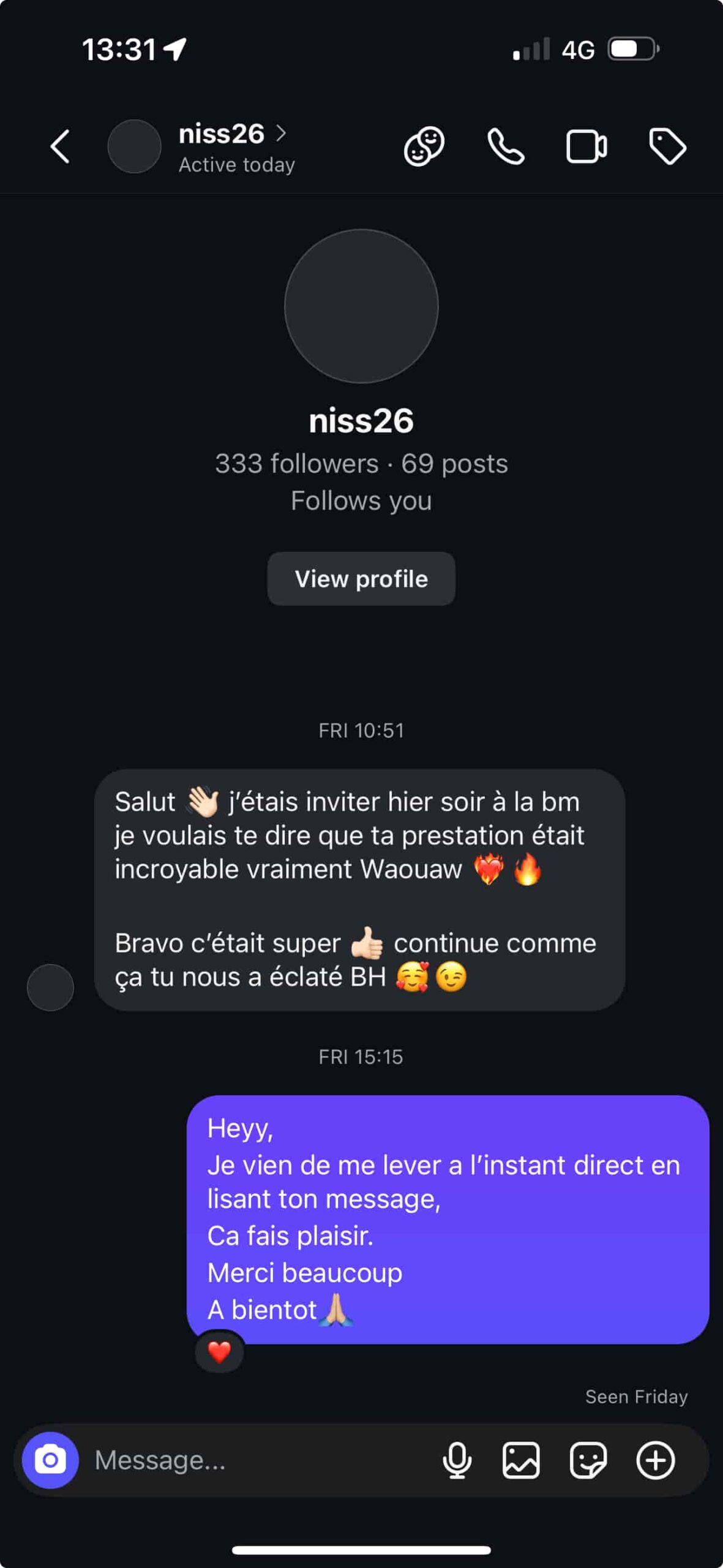Viewport: 723px width, 1568px height.
Task: Open the label tag icon
Action: tap(667, 147)
